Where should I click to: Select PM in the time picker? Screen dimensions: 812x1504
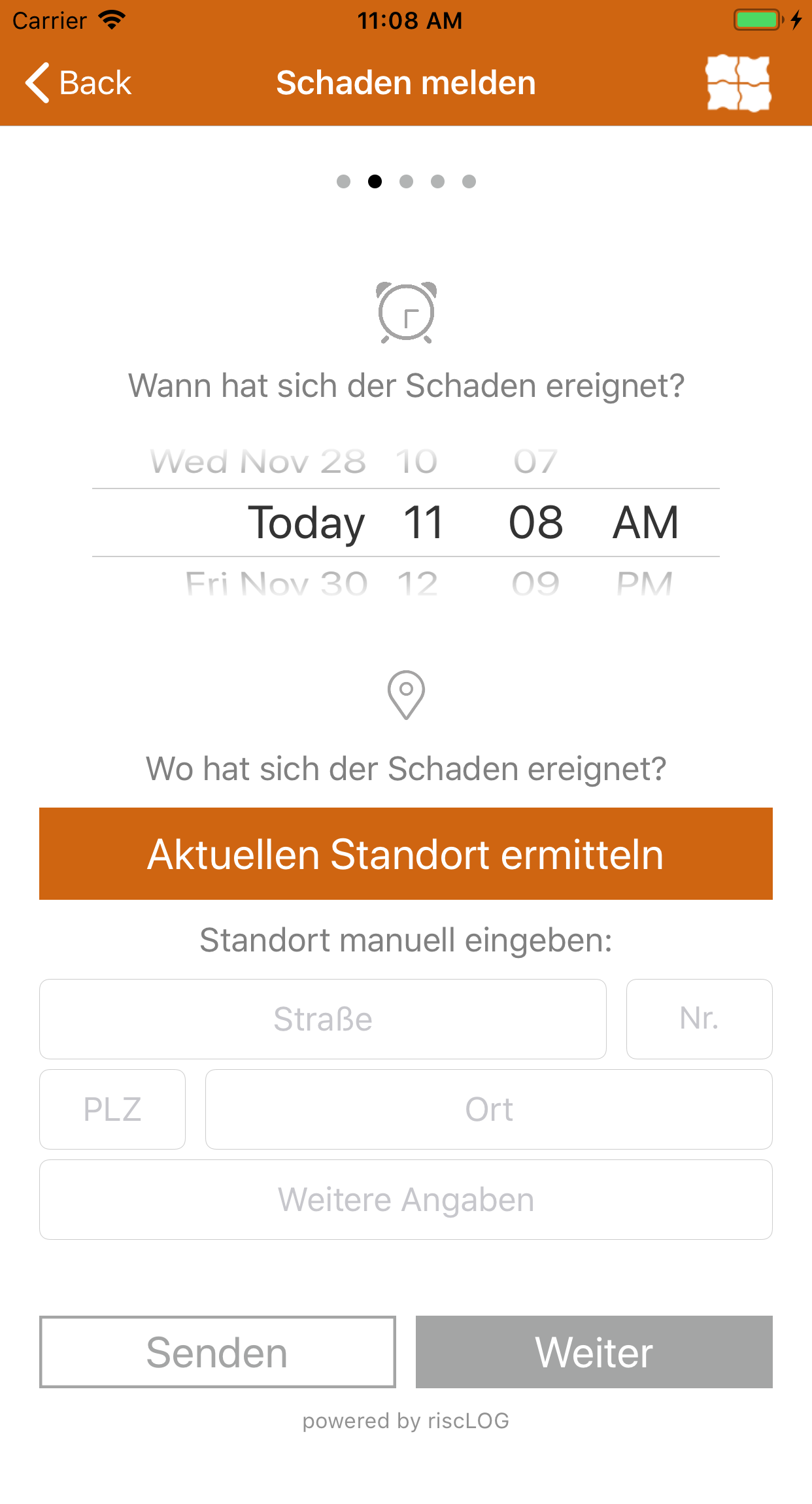pos(644,583)
